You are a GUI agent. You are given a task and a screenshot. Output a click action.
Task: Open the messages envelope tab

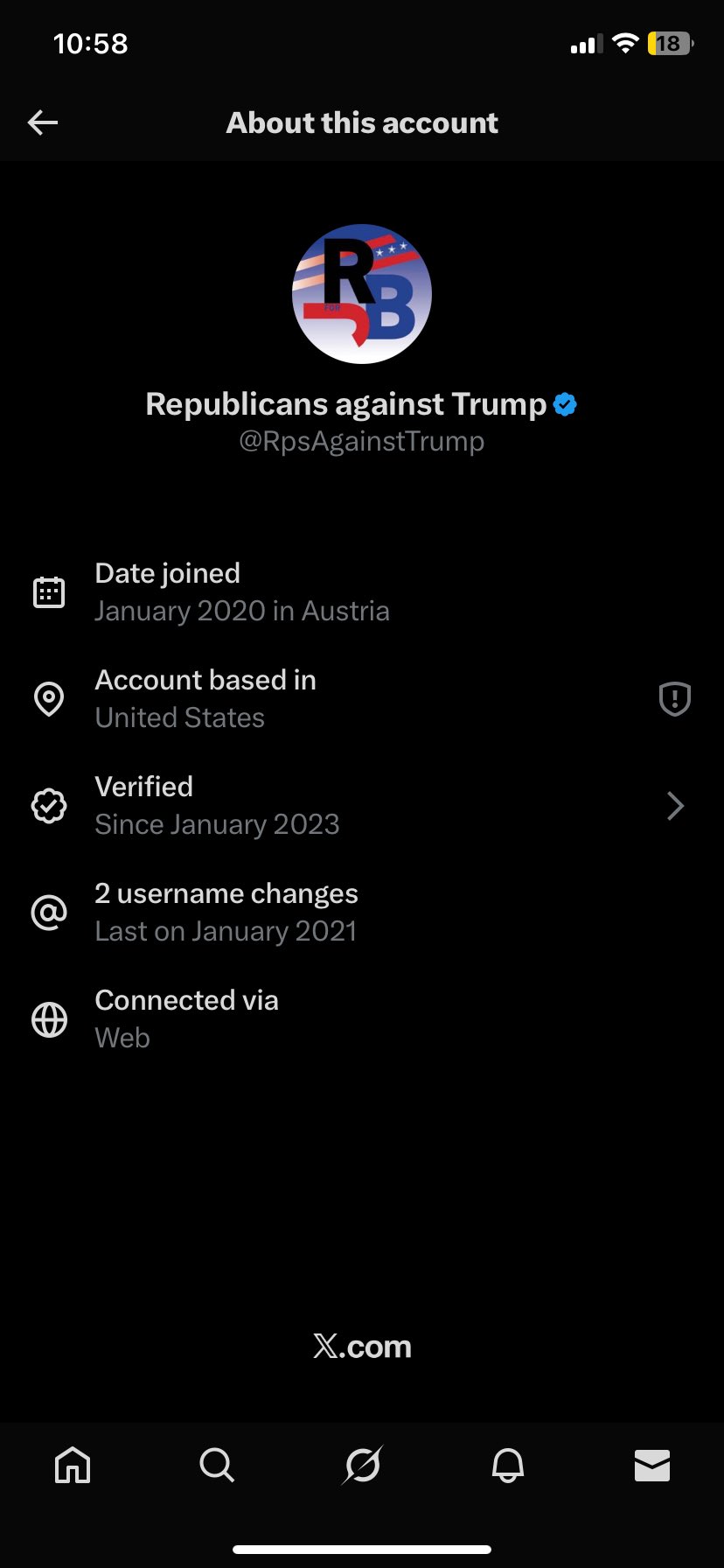tap(652, 1465)
